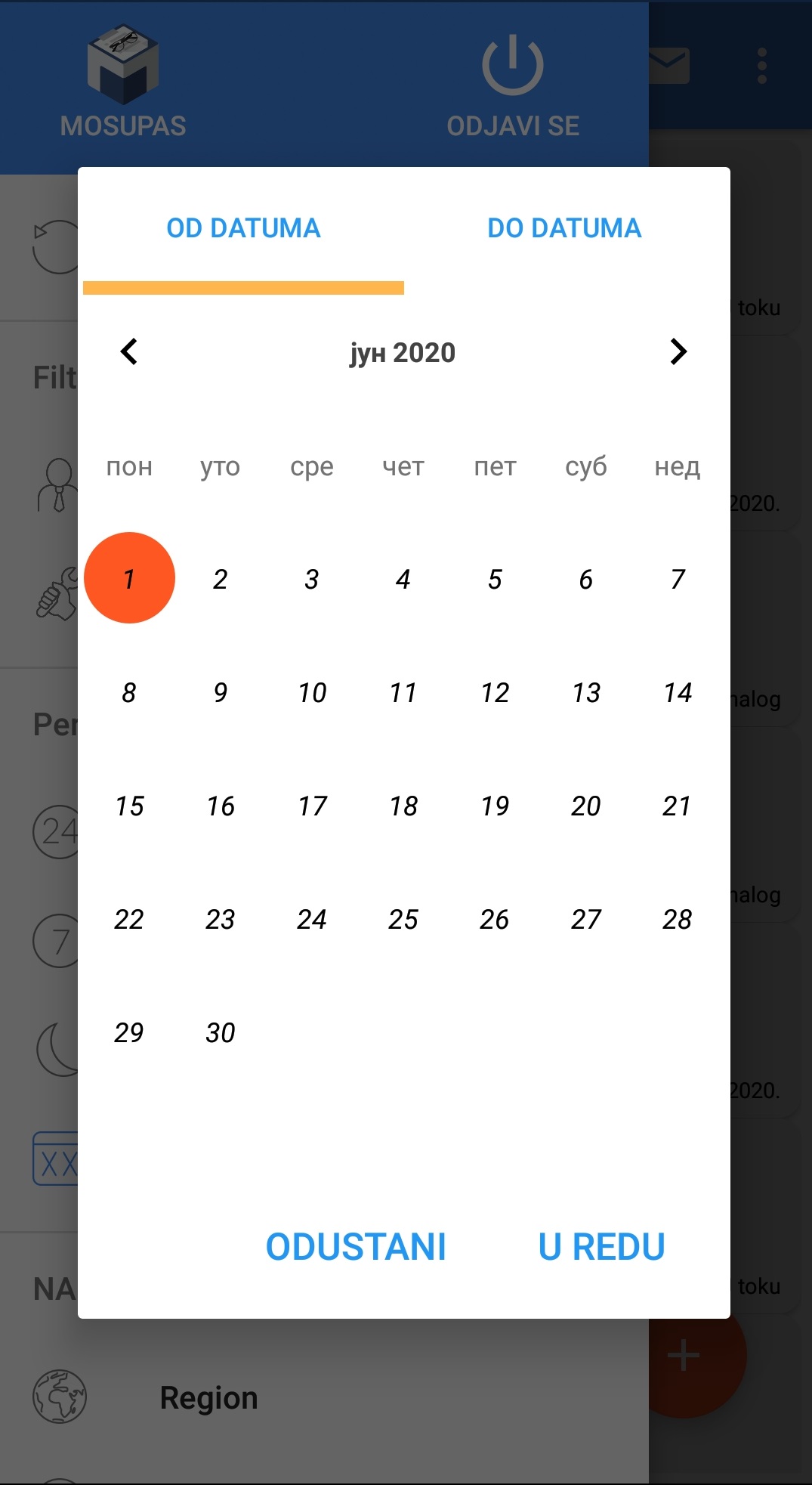Select June 23 in the calendar

(221, 919)
